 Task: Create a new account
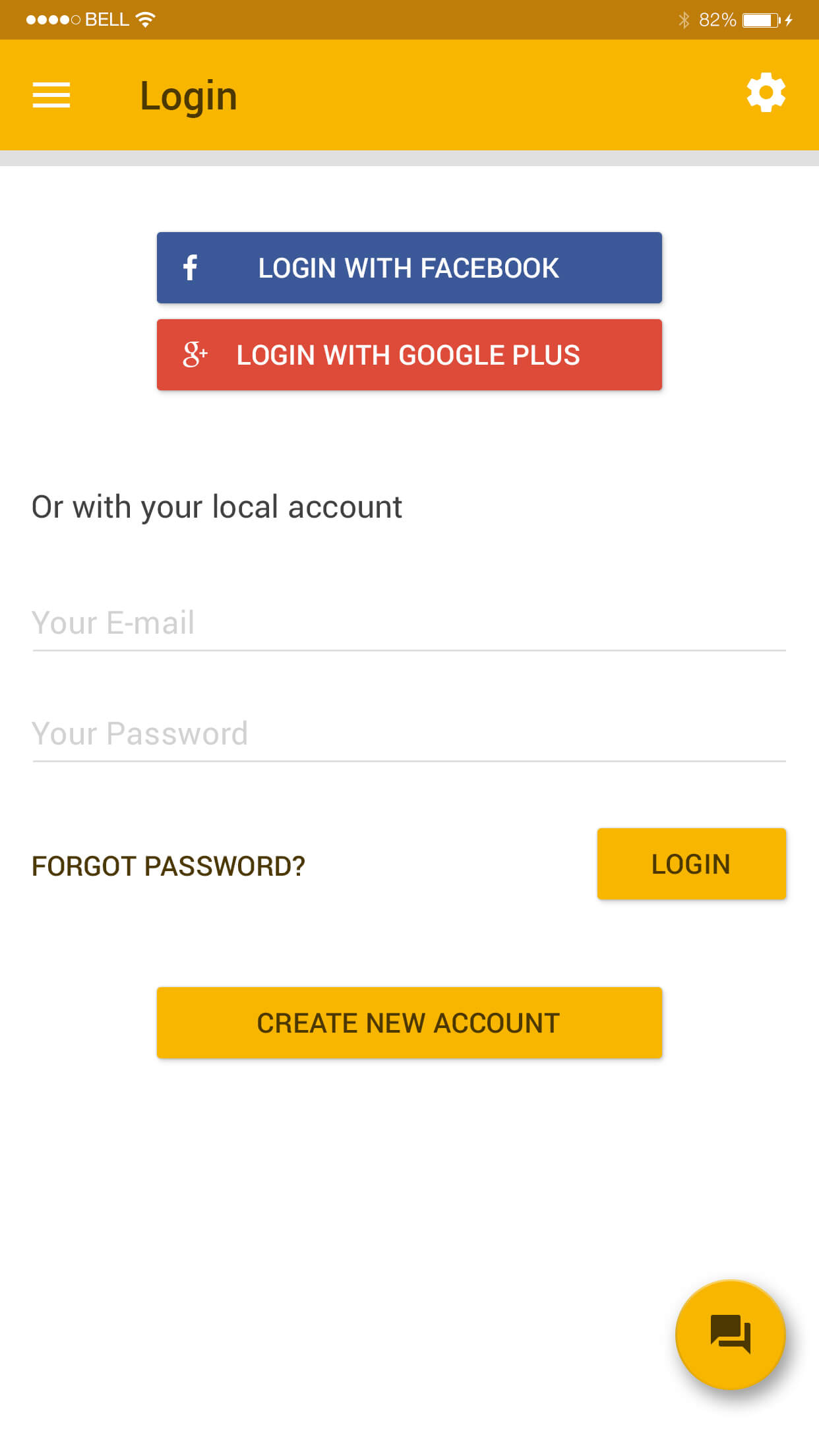pos(409,1023)
